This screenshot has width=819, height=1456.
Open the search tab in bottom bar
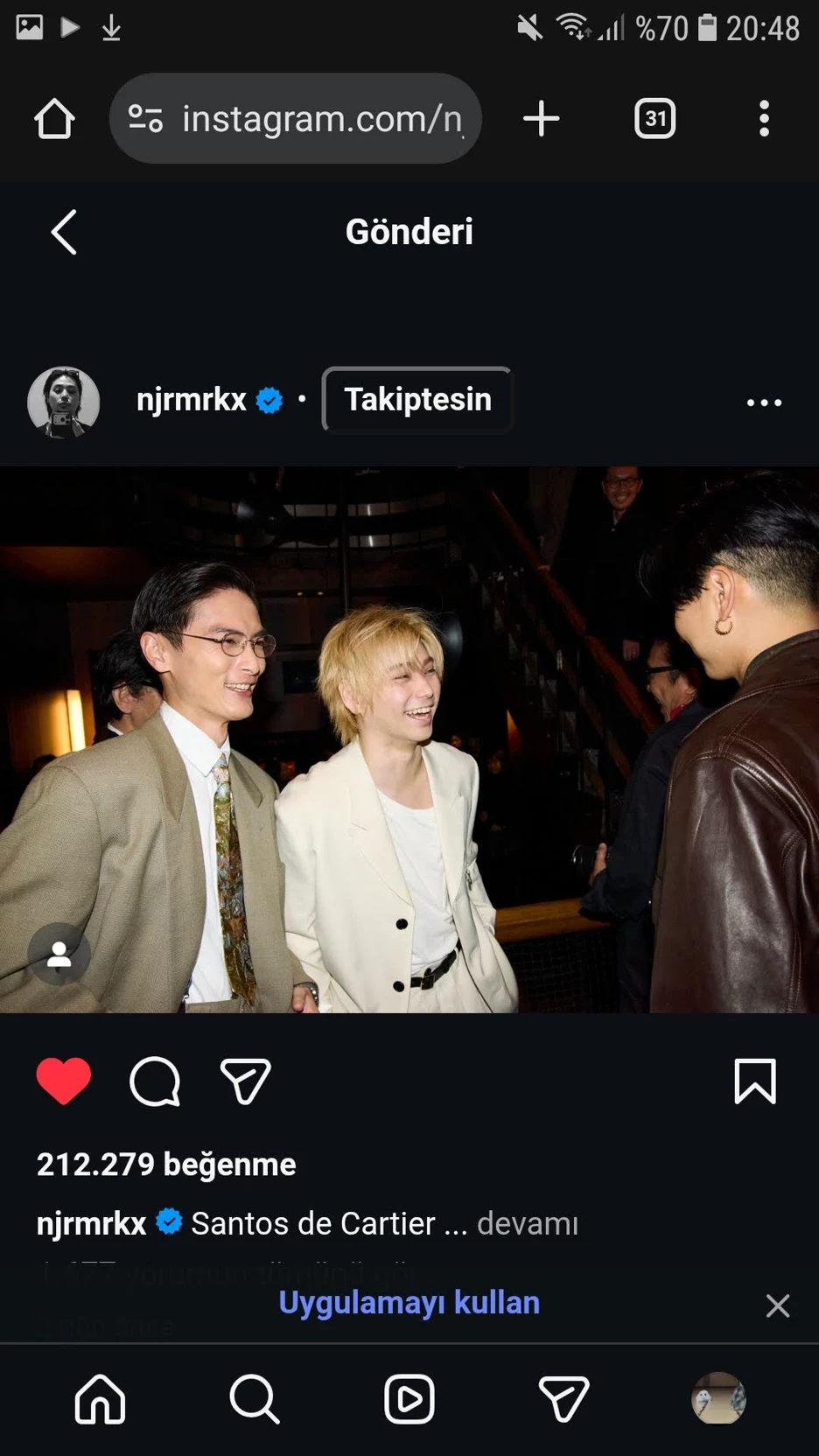(255, 1399)
